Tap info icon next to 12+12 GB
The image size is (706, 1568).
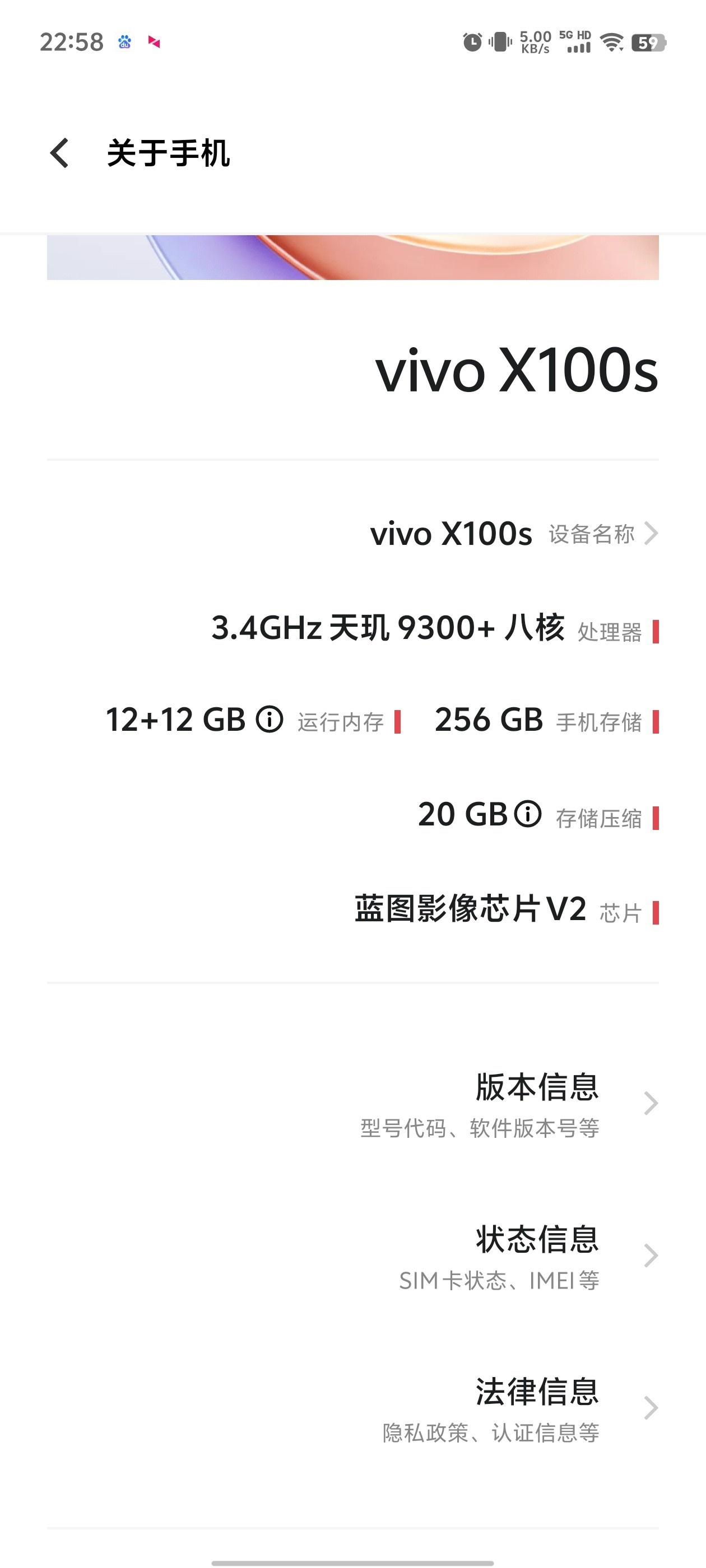[x=270, y=720]
